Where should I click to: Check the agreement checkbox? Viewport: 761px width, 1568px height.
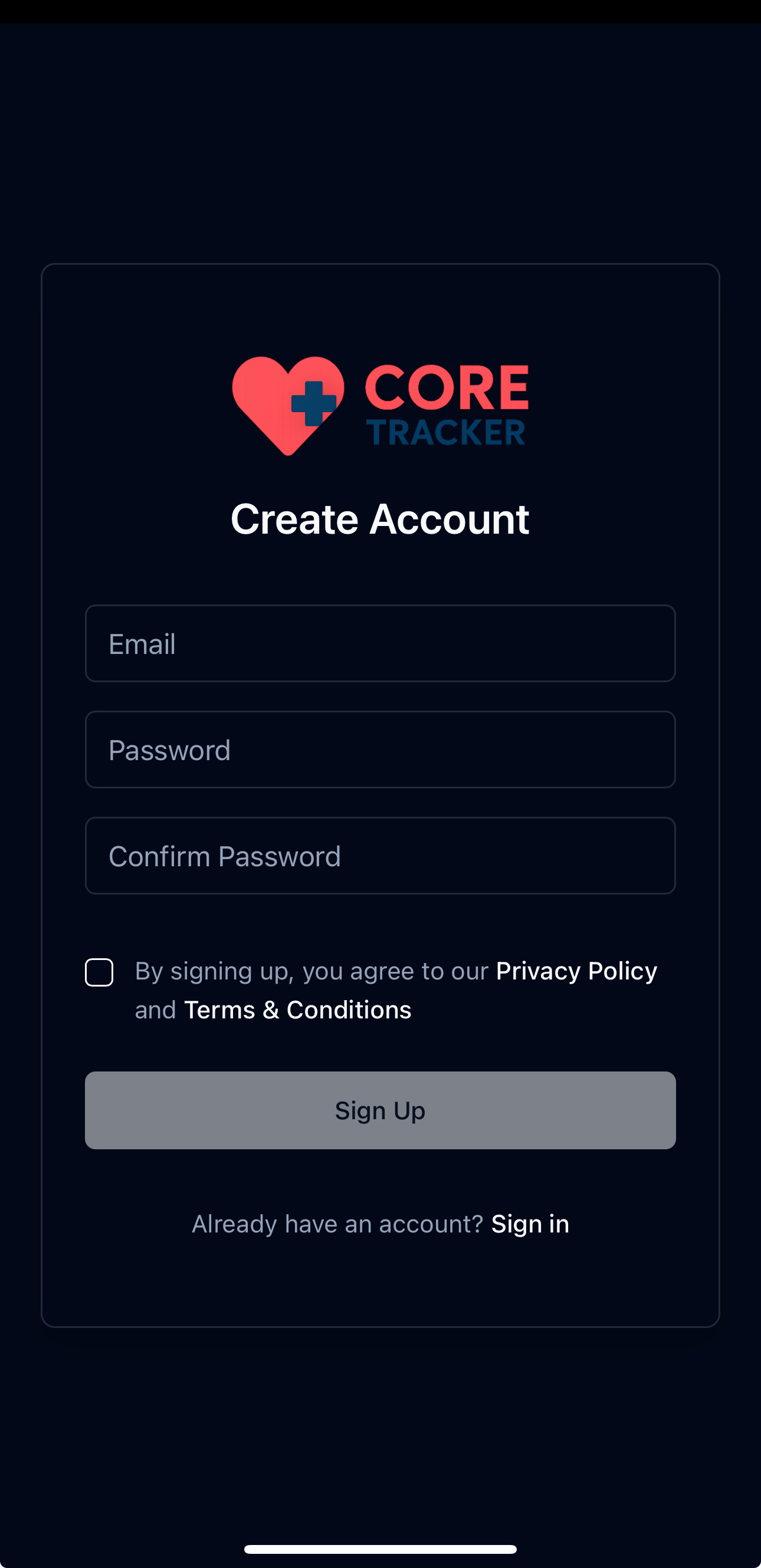coord(99,972)
